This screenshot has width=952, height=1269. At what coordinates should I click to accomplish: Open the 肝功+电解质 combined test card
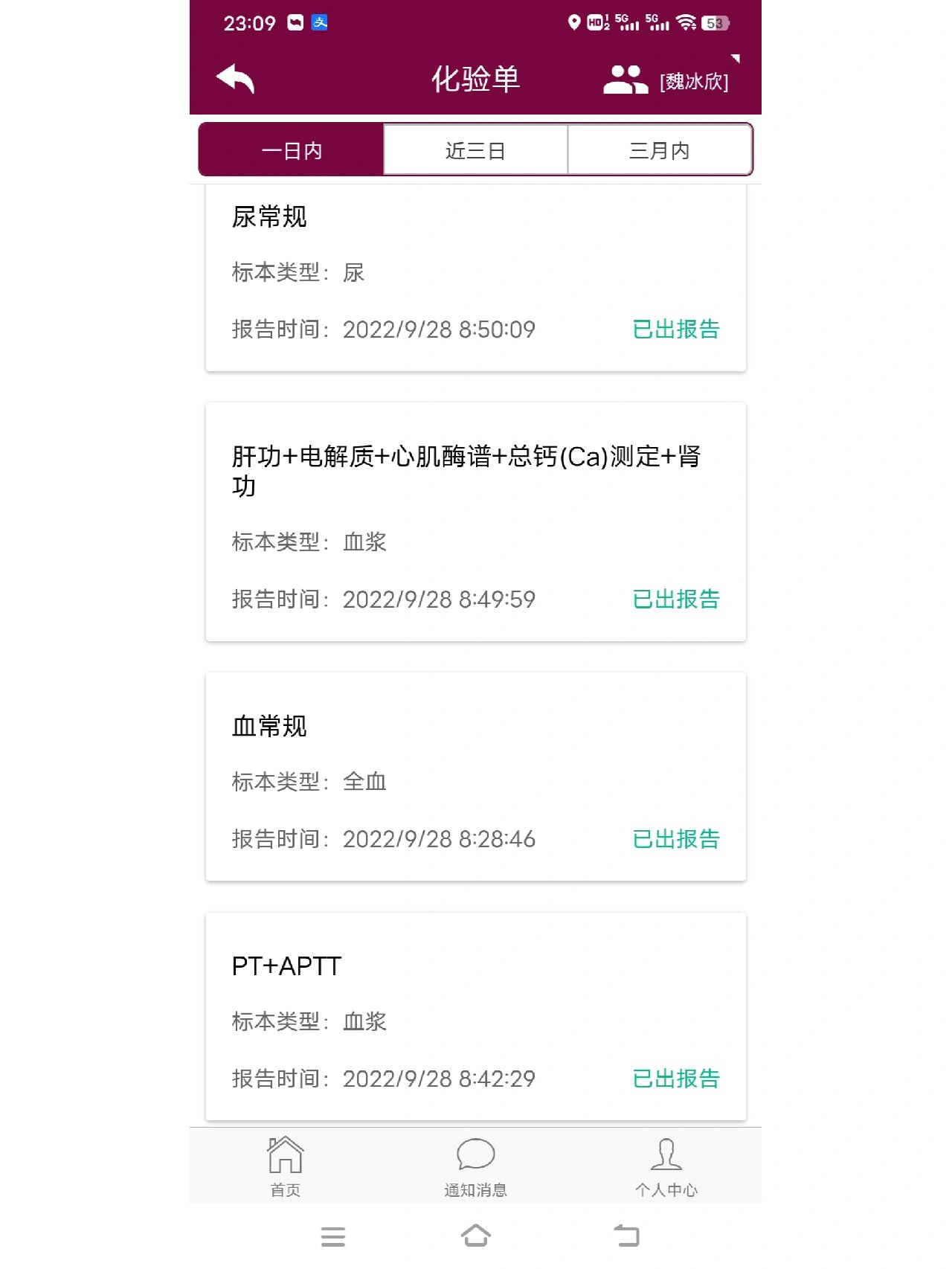click(476, 521)
